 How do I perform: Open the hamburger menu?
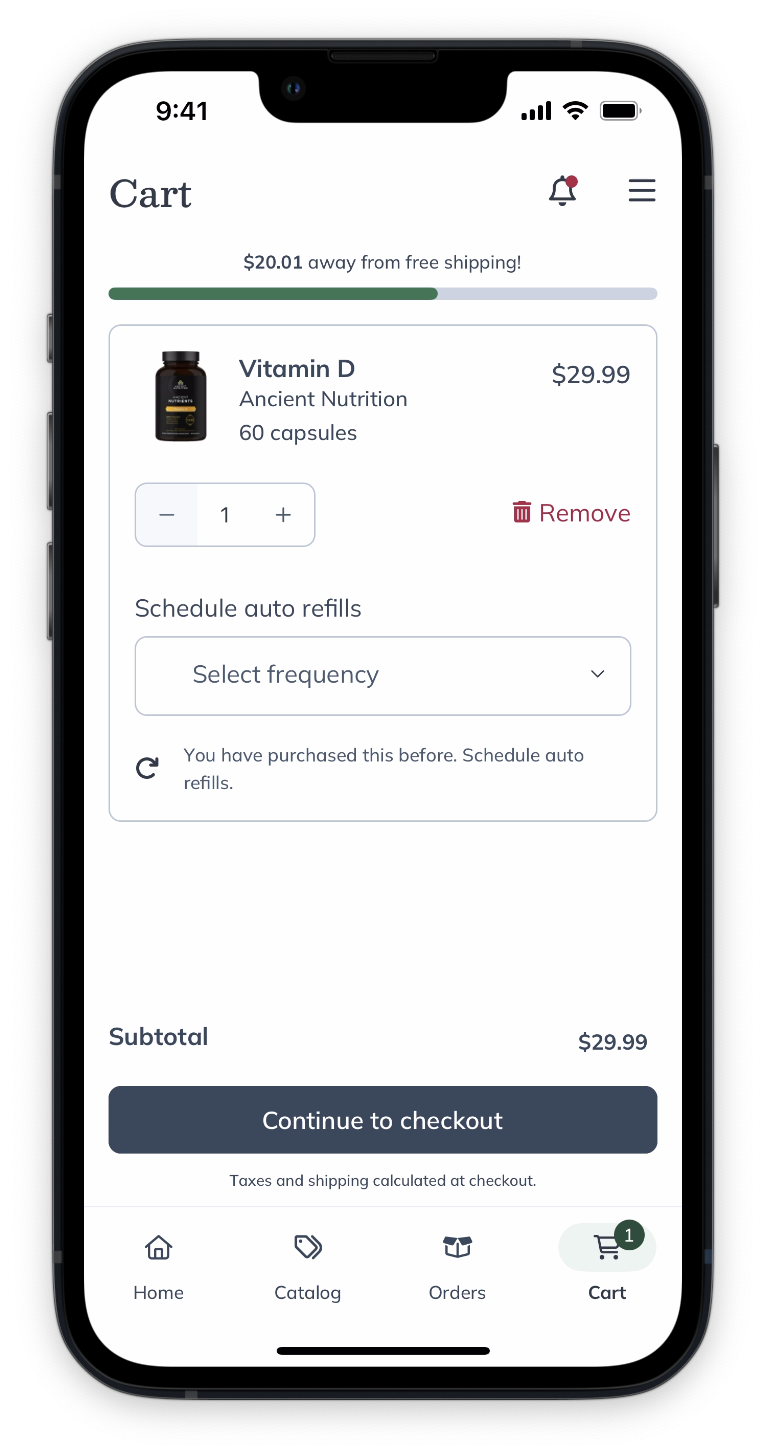coord(642,191)
